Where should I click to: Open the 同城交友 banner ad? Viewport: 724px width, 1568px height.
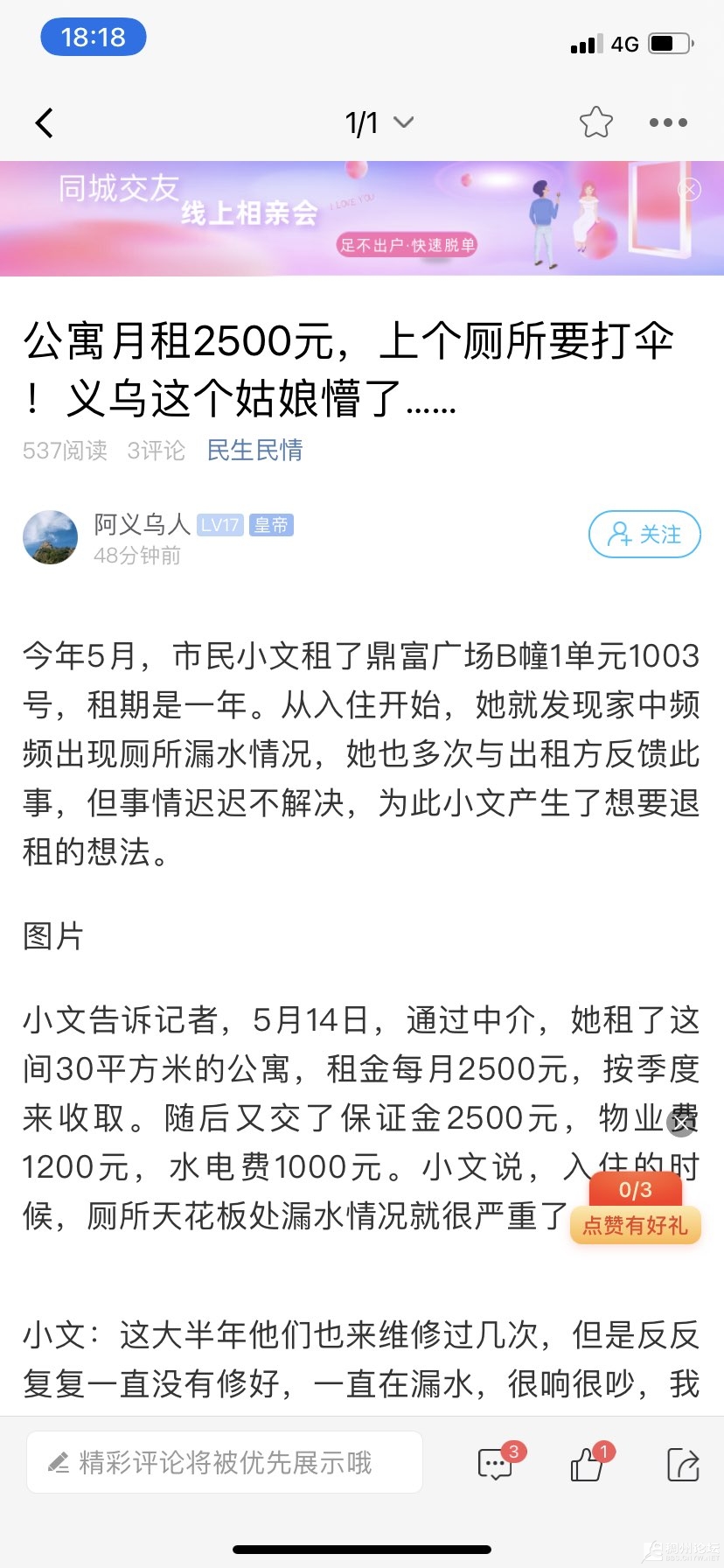(350, 219)
